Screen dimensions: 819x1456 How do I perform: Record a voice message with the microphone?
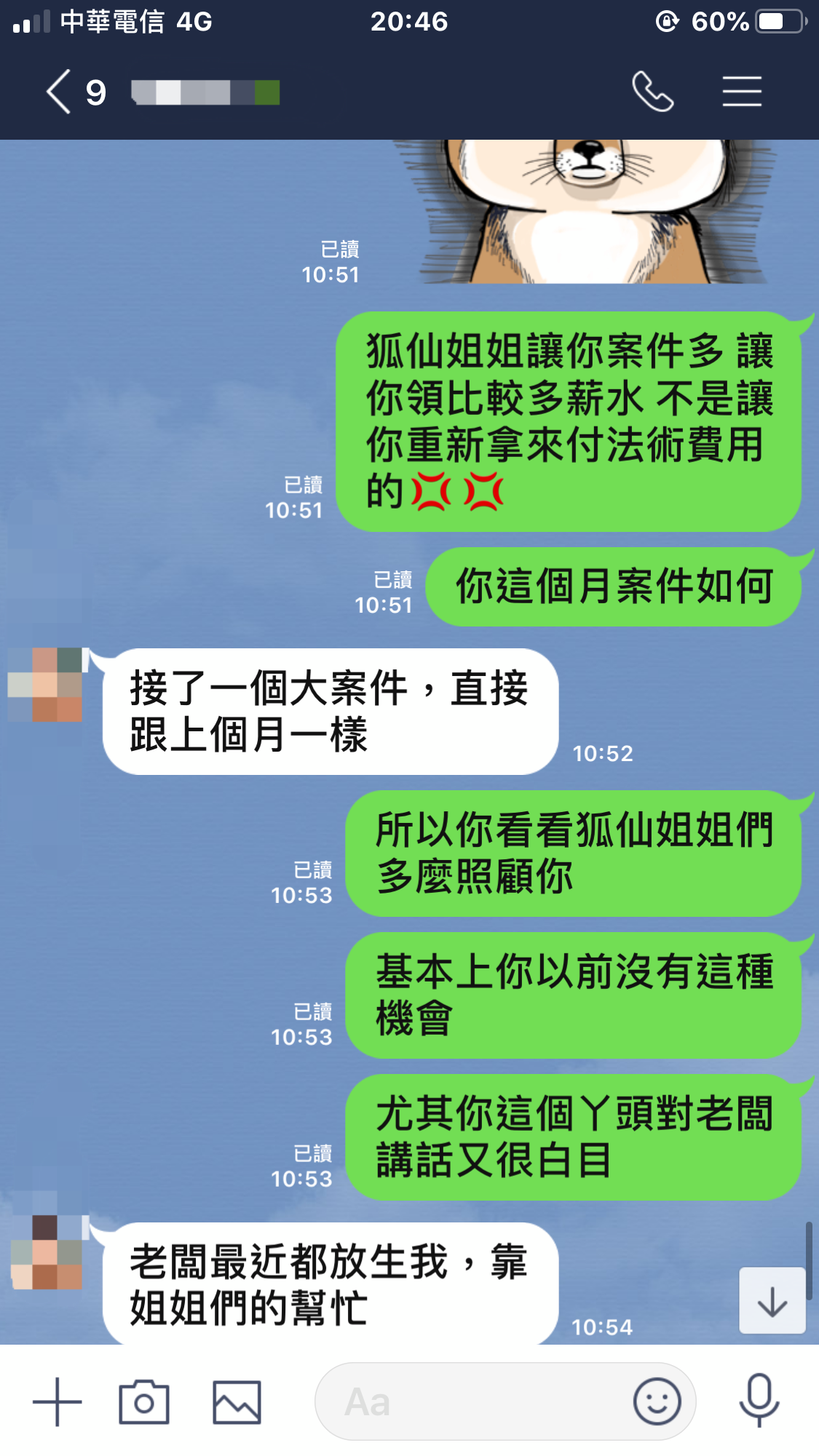point(759,1401)
